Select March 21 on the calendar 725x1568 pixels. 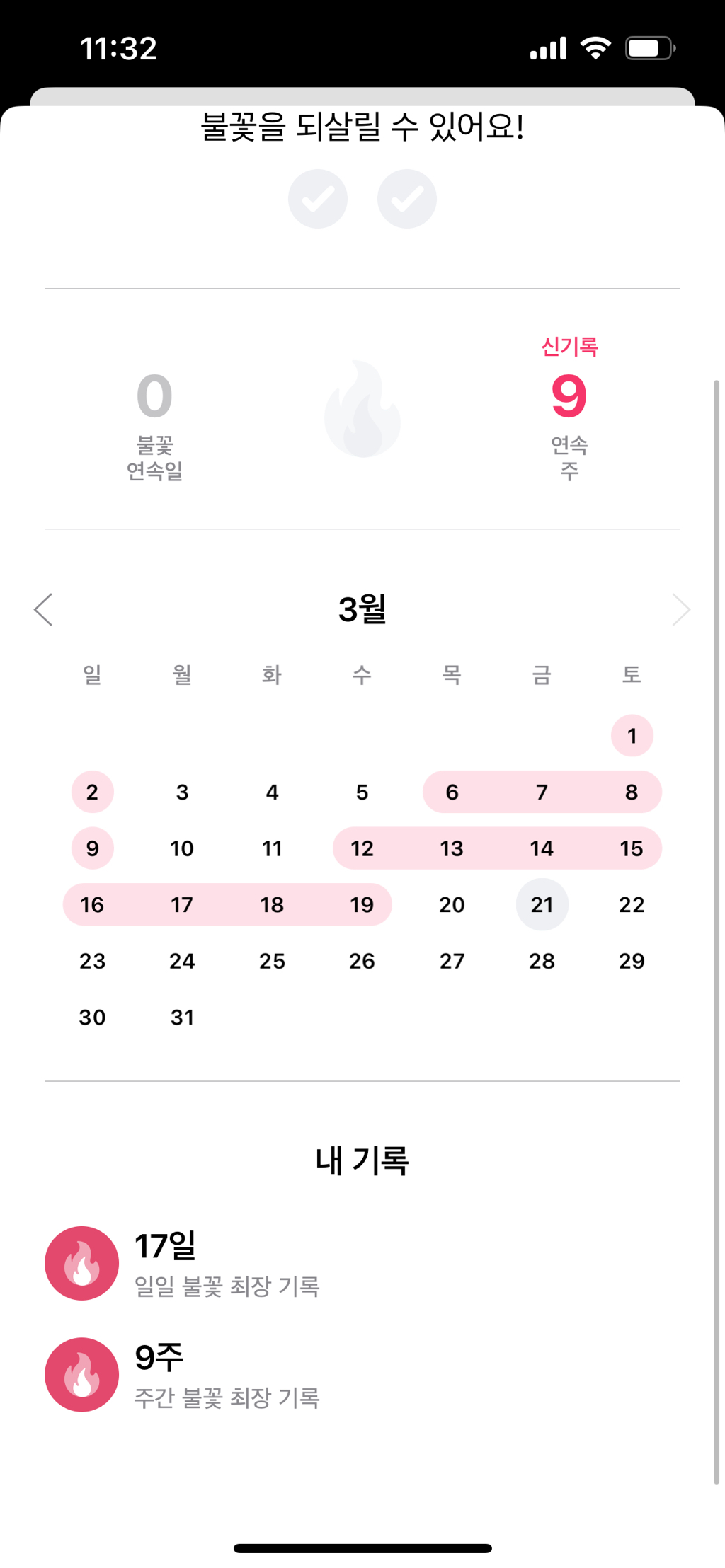pyautogui.click(x=542, y=904)
